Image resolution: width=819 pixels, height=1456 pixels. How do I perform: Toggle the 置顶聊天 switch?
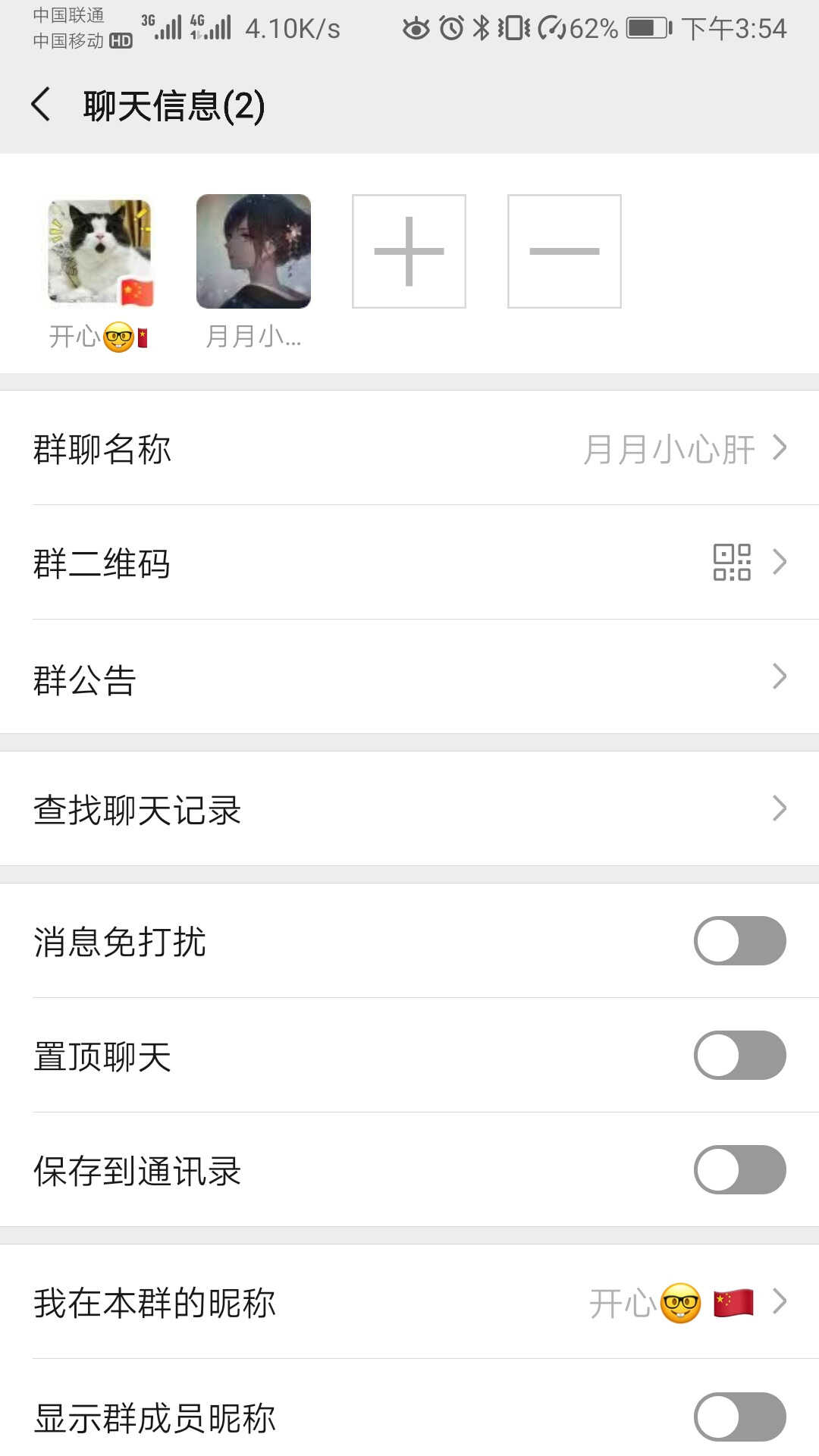[x=739, y=1056]
